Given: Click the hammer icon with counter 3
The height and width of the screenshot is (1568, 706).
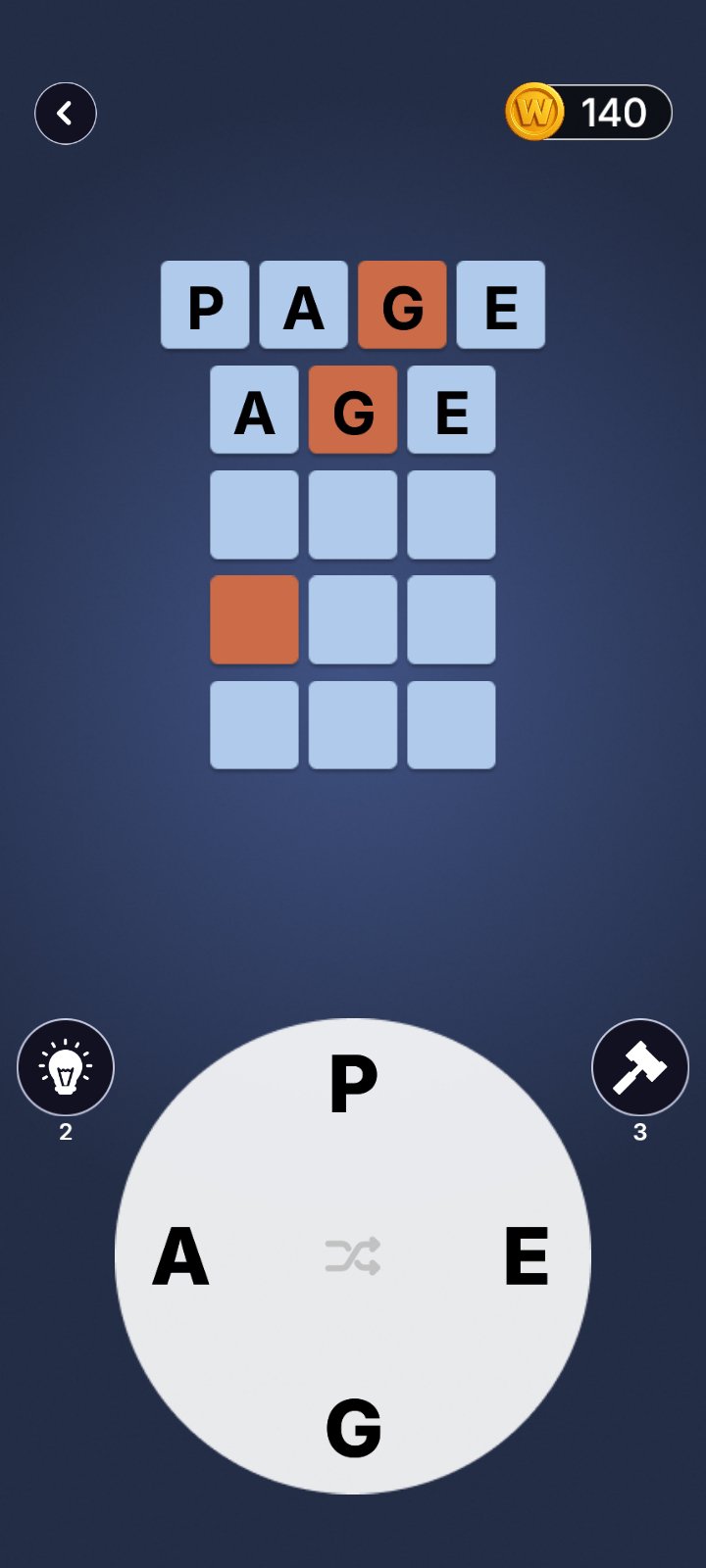Looking at the screenshot, I should click(x=640, y=1068).
